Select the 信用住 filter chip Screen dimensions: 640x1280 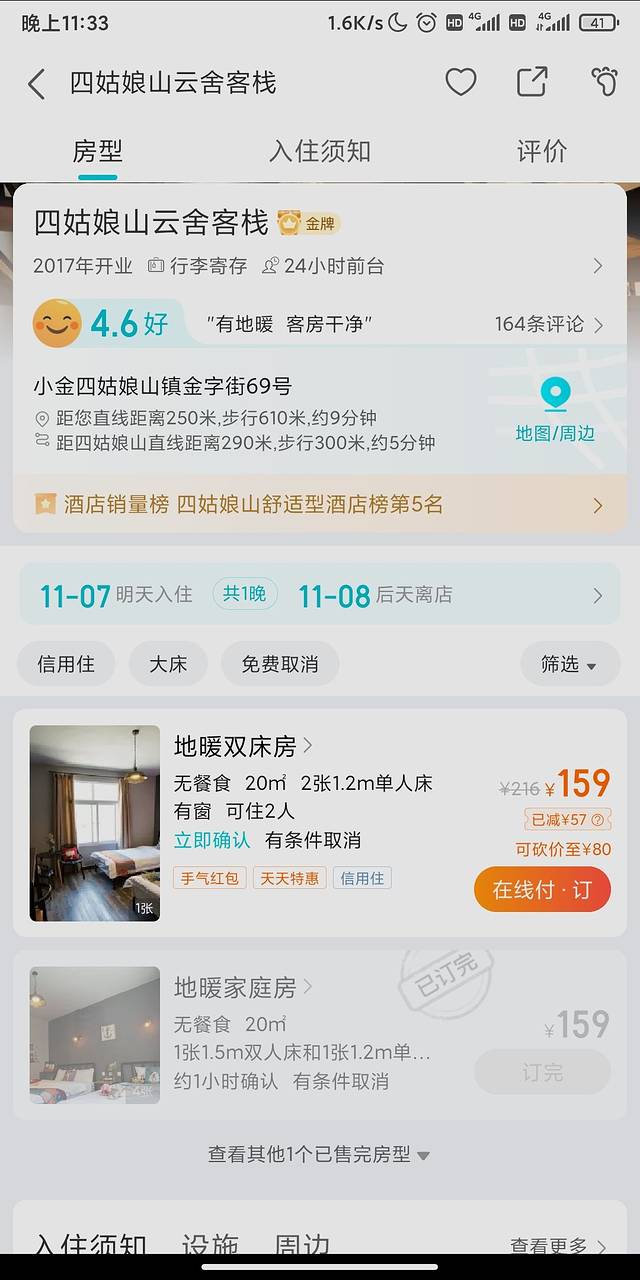[66, 663]
